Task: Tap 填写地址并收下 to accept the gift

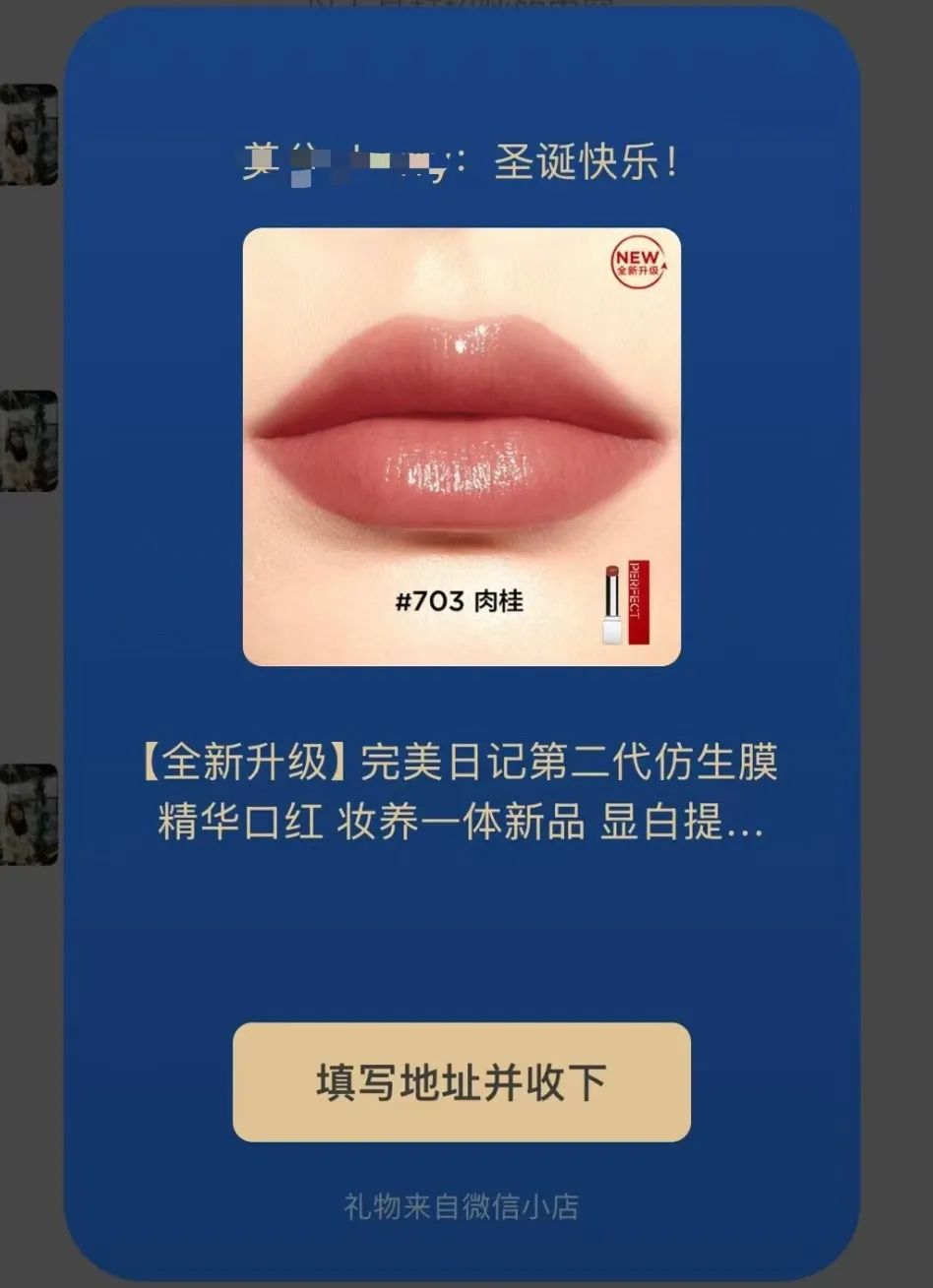Action: (x=461, y=1081)
